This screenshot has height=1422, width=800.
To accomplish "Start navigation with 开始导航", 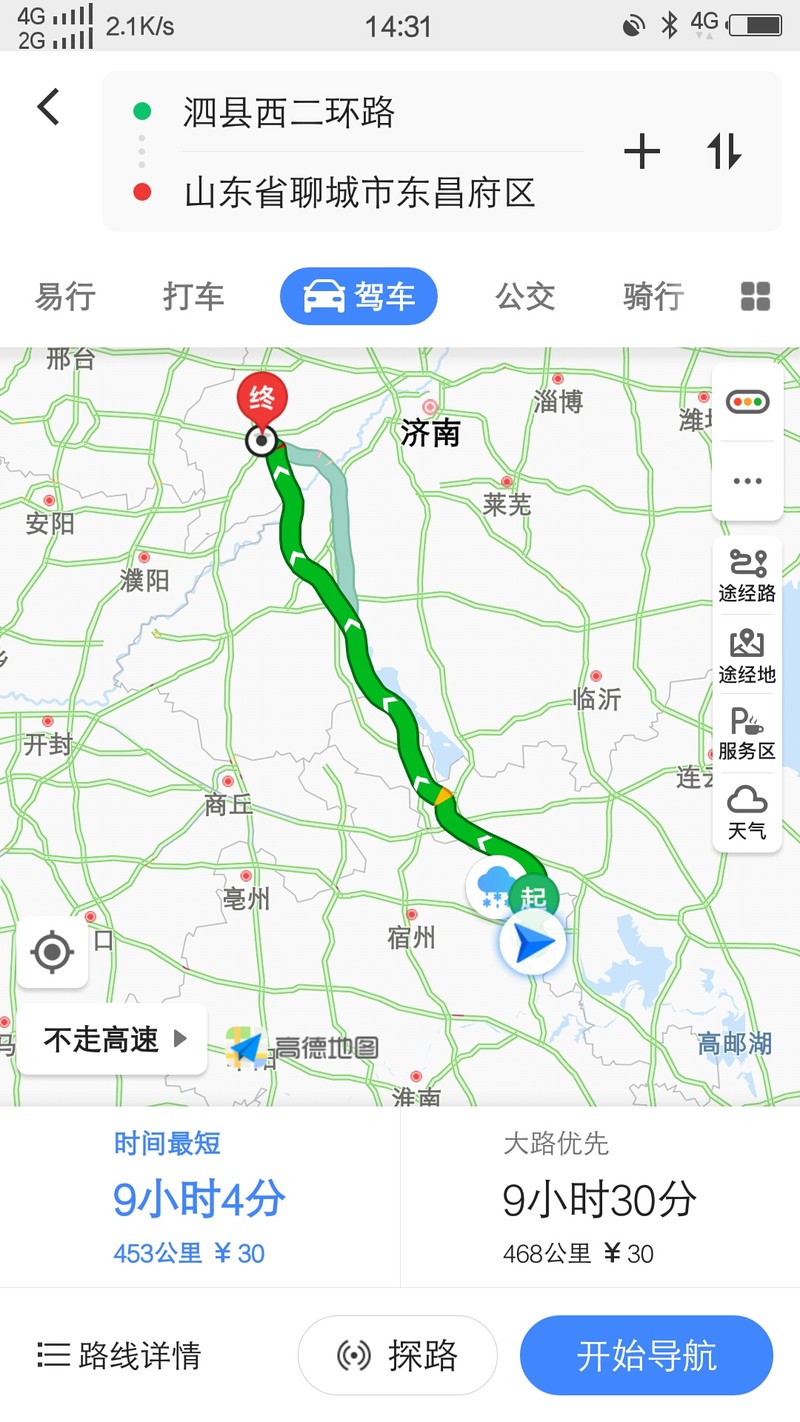I will [x=646, y=1355].
